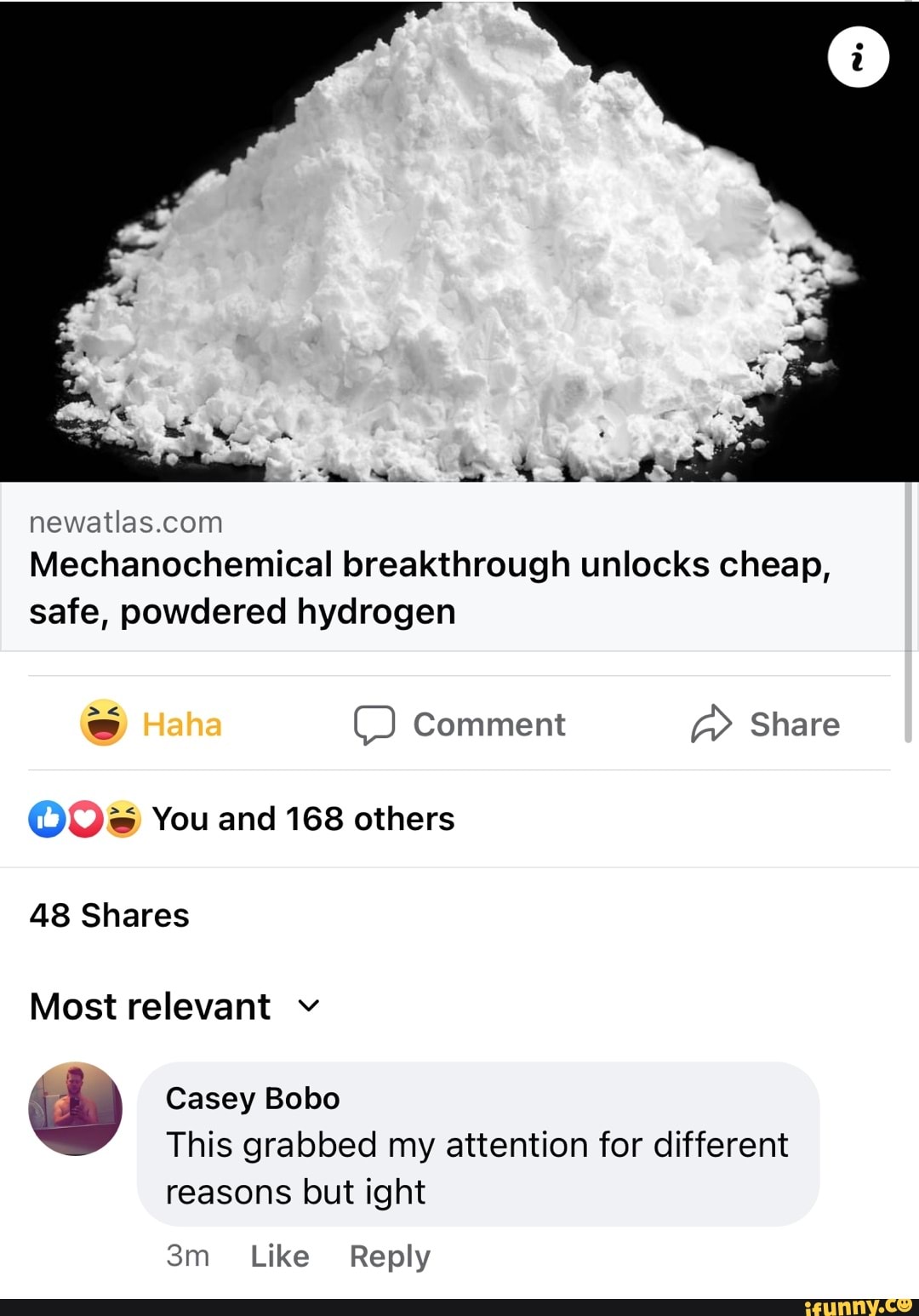Tap the info icon on the image
Viewport: 919px width, 1316px height.
click(x=859, y=56)
